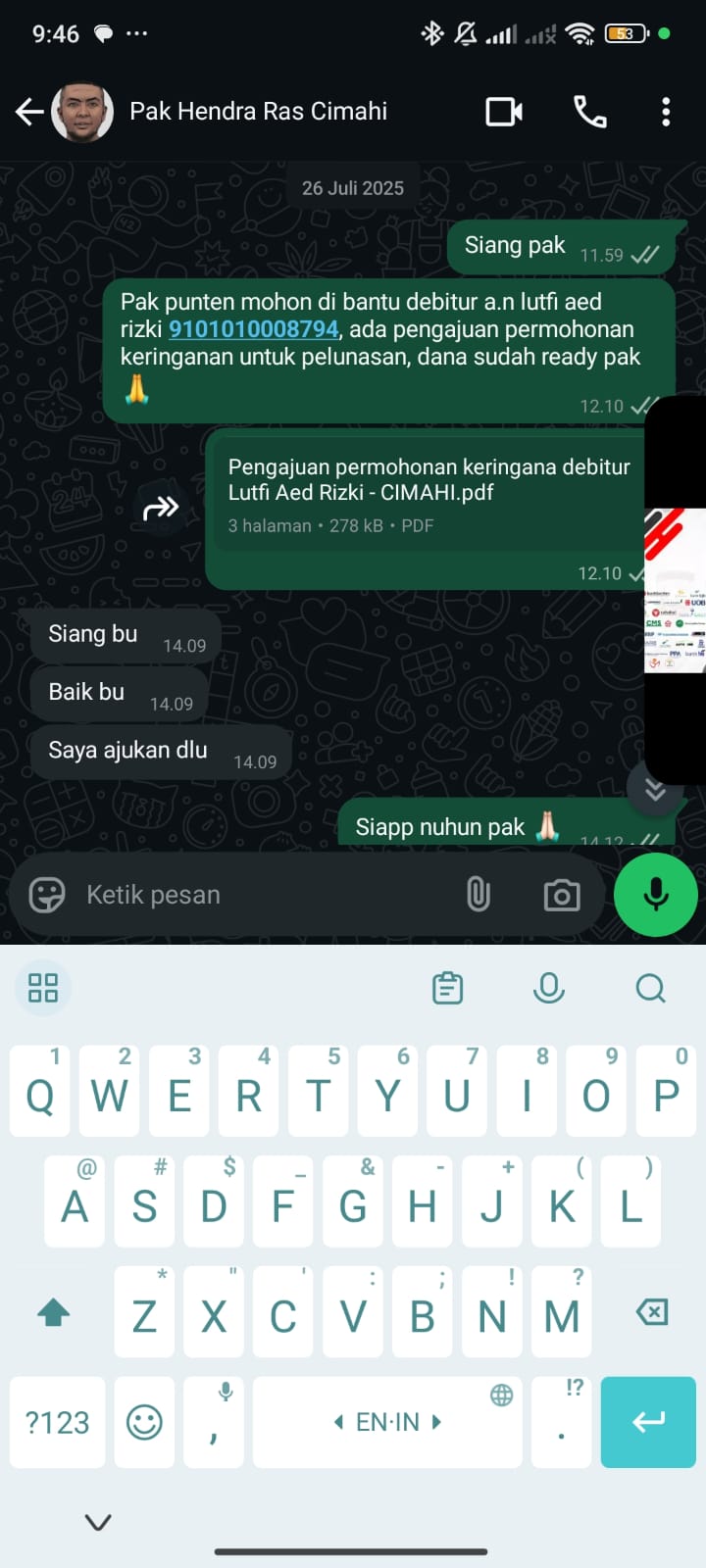Open the camera from the message bar
Image resolution: width=706 pixels, height=1568 pixels.
point(561,894)
